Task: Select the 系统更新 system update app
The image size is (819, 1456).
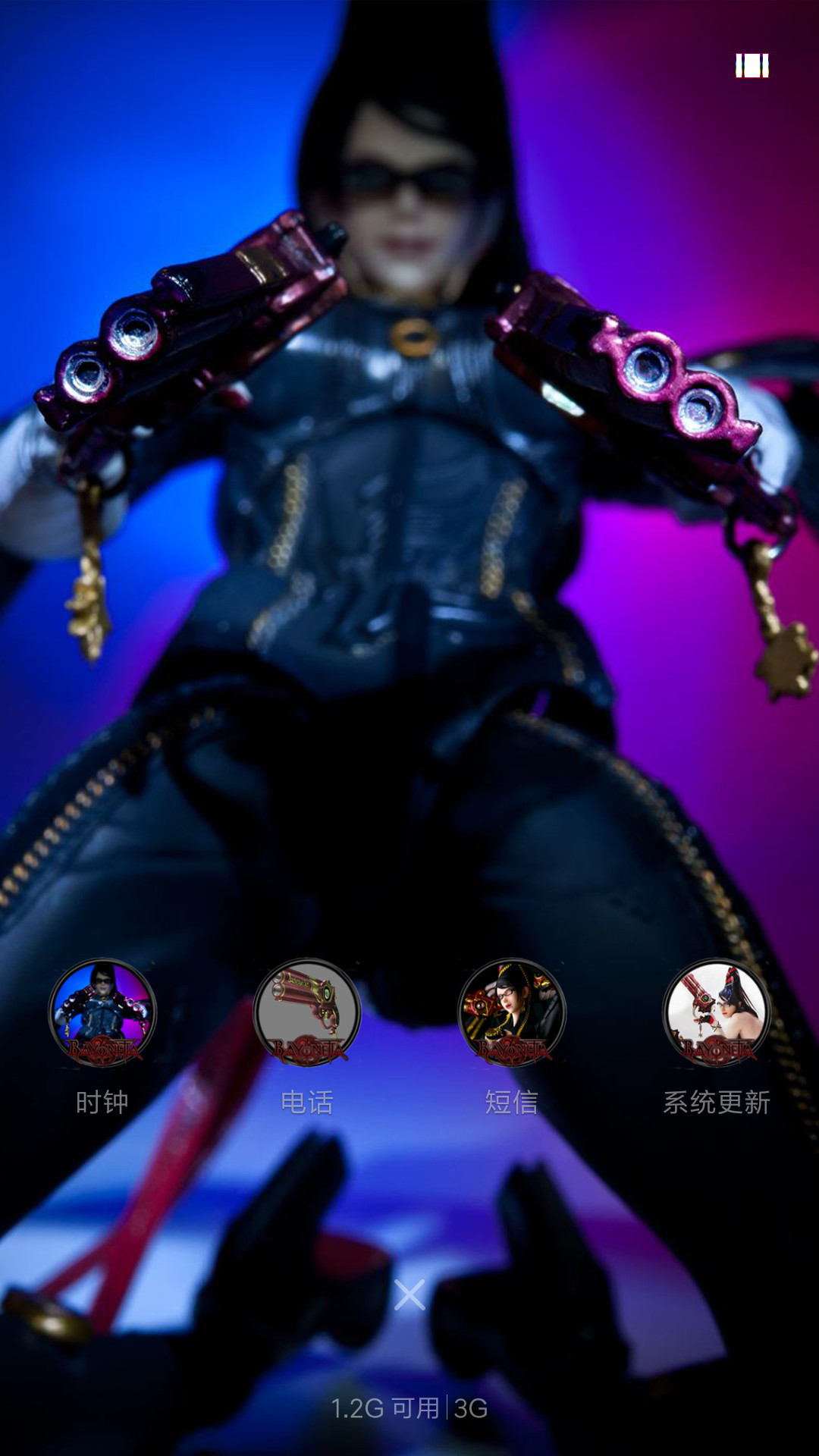Action: pyautogui.click(x=717, y=1013)
